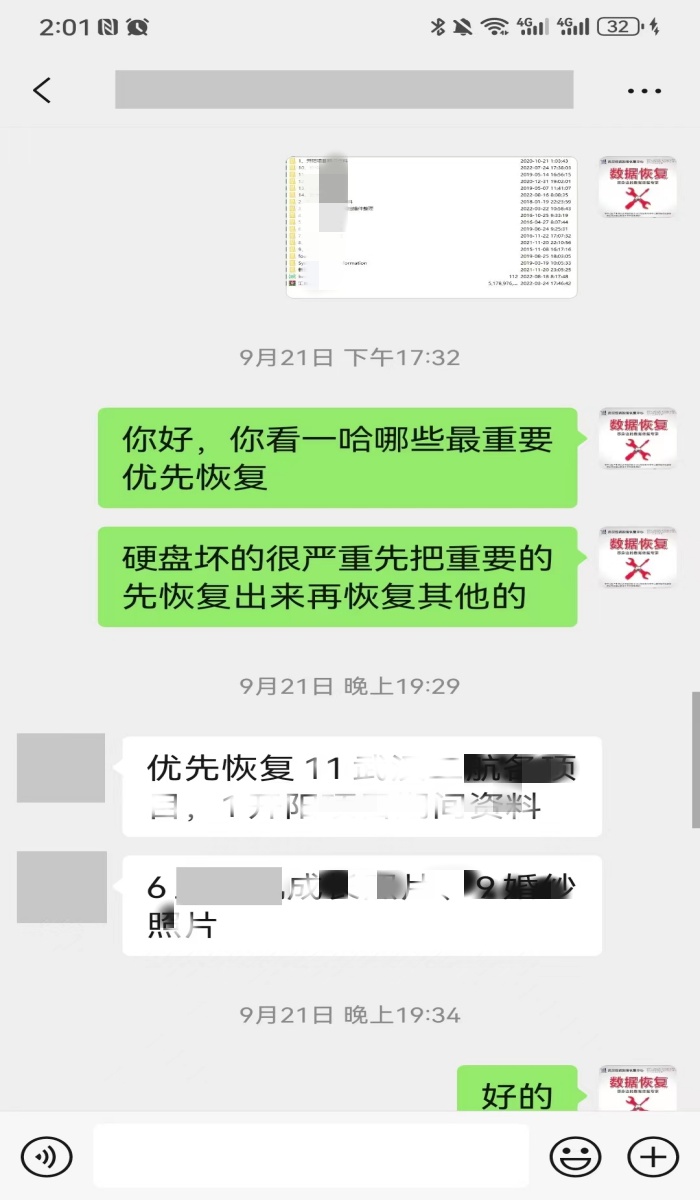Tap avatar beside '你好，你看一哈' message

coord(637,438)
